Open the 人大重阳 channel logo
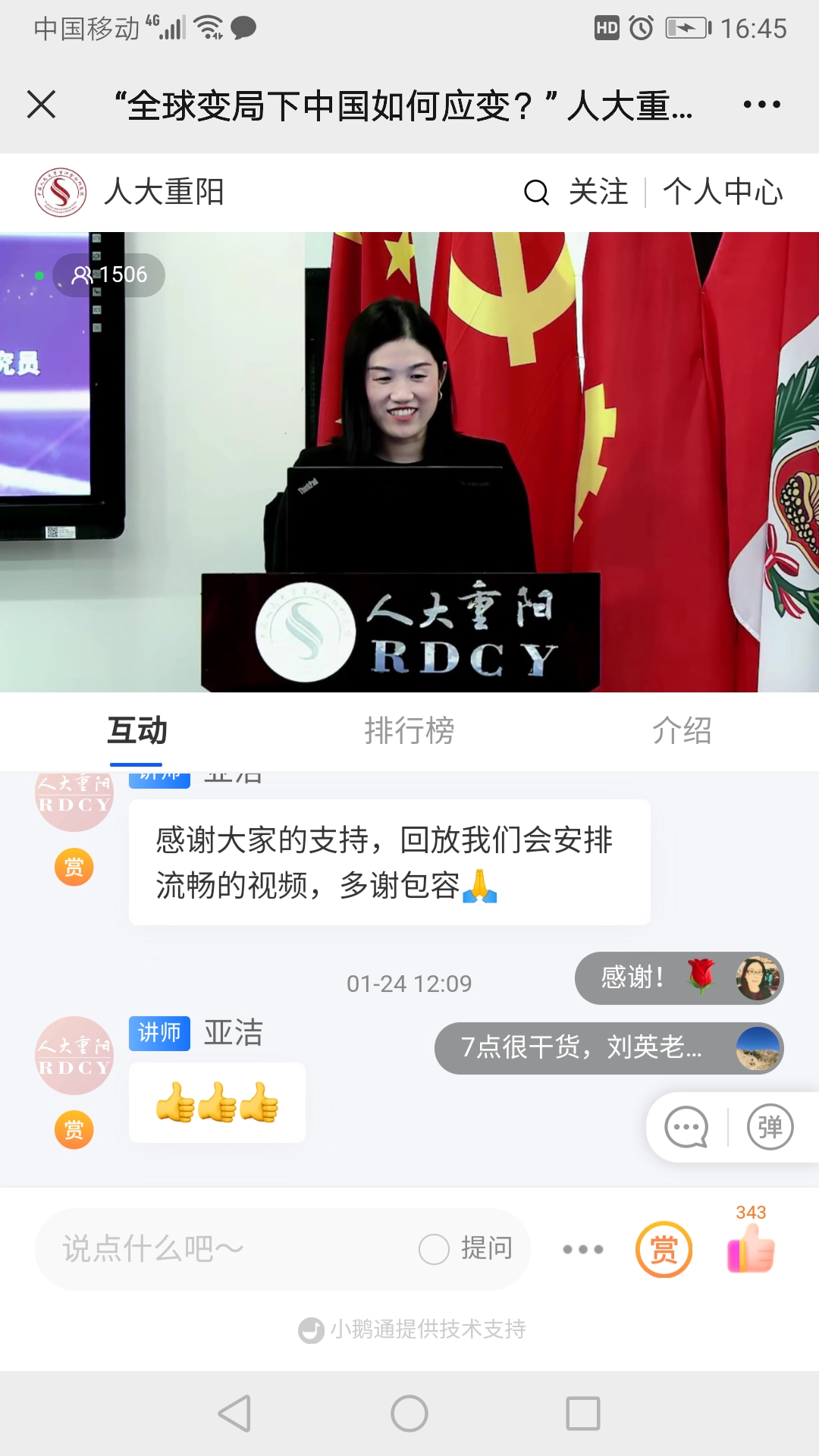 [61, 193]
